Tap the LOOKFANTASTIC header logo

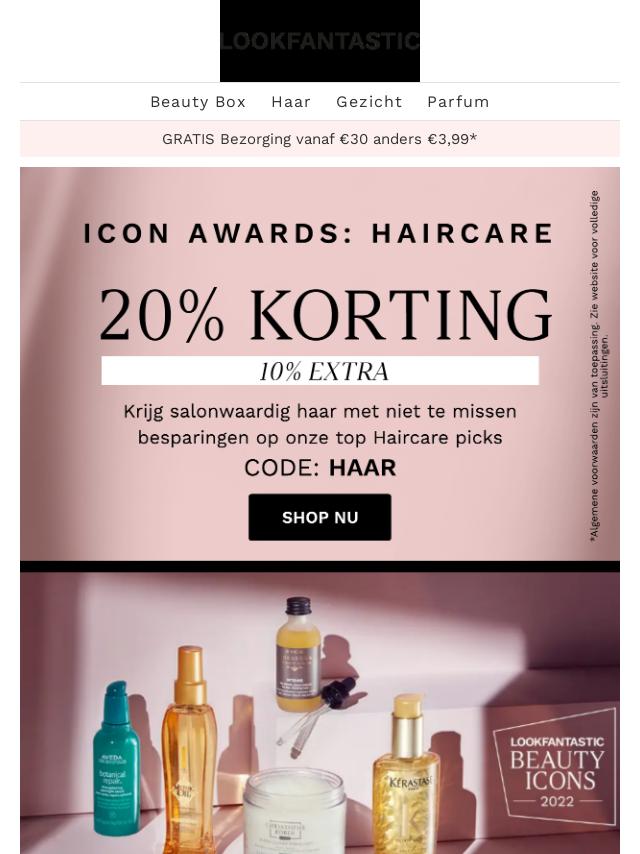tap(320, 41)
